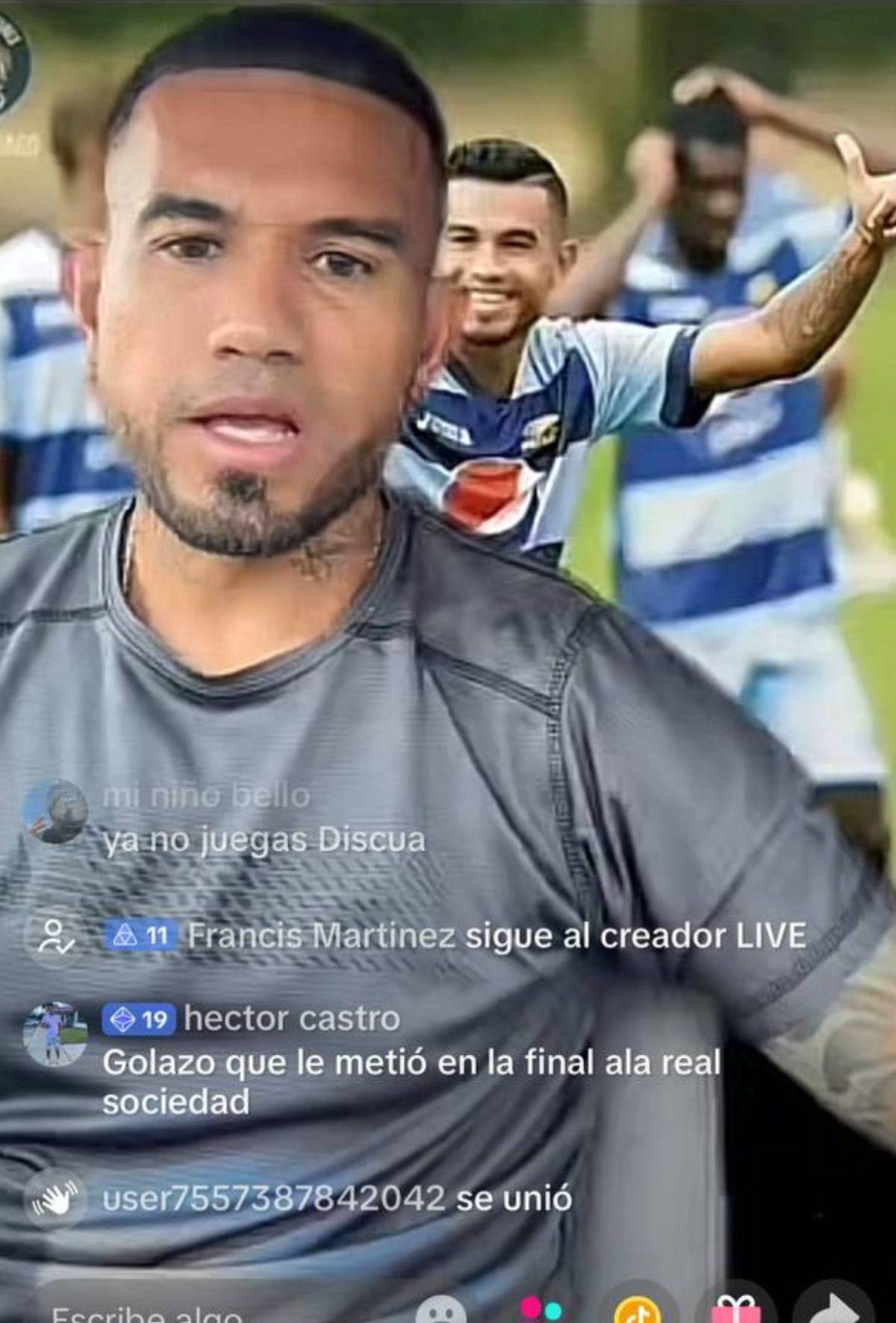
Task: Tap the TikTok coin recharge icon
Action: (x=638, y=1309)
